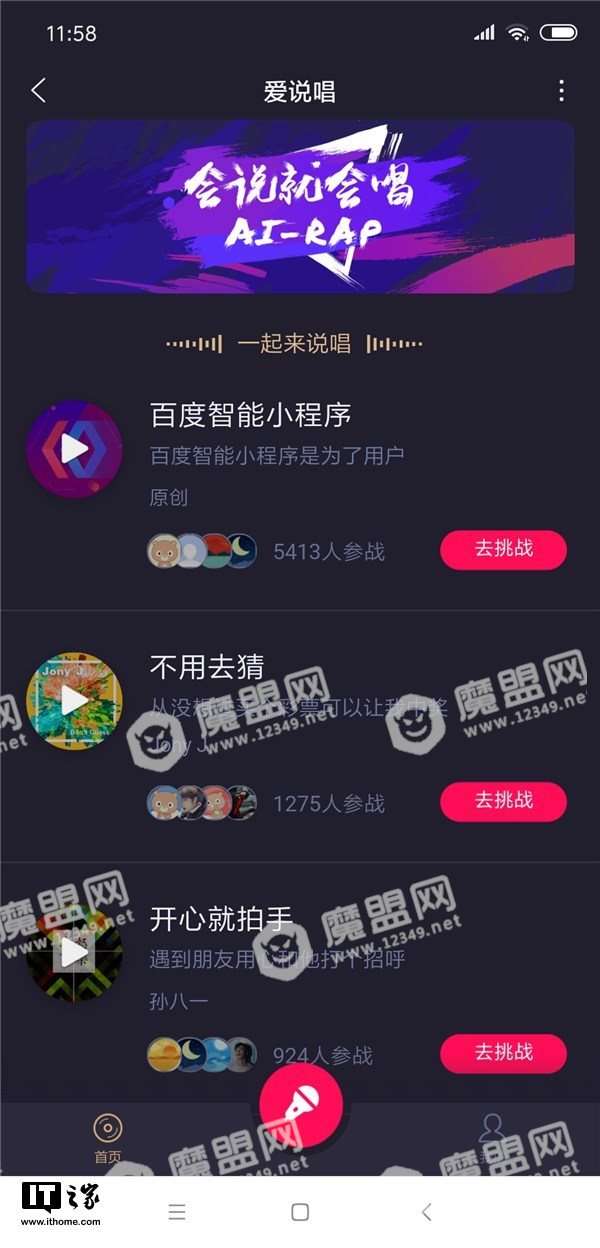Open the three-dot overflow menu
Image resolution: width=600 pixels, height=1248 pixels.
[561, 91]
